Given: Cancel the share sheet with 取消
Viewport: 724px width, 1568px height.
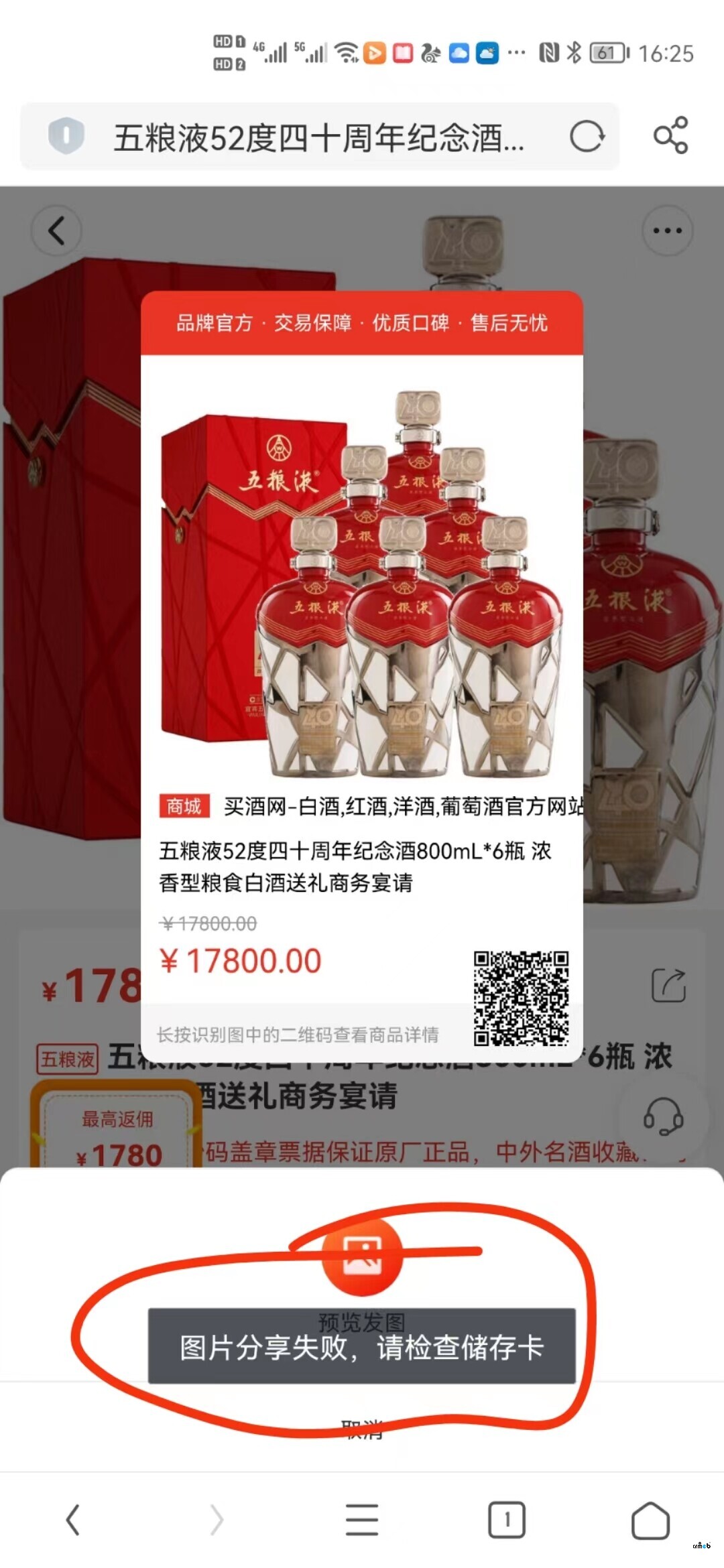Looking at the screenshot, I should click(x=362, y=1429).
